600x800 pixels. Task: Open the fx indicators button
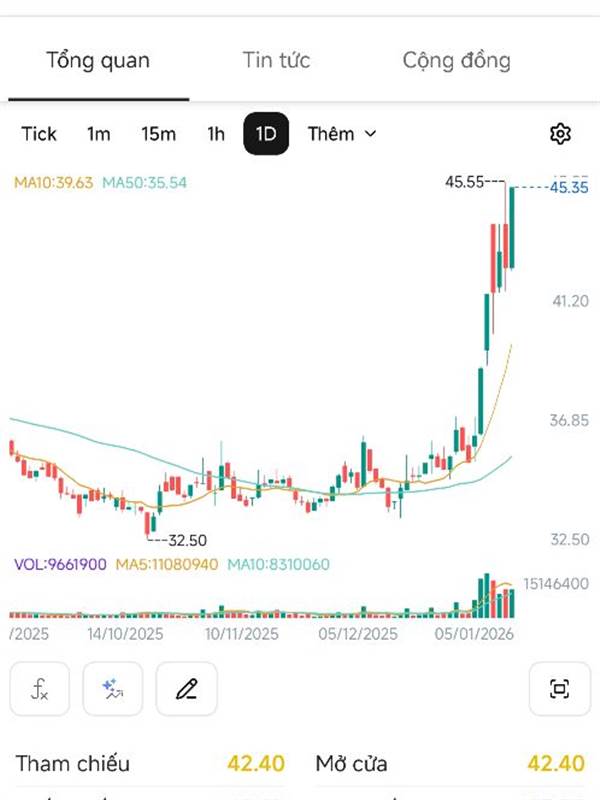tap(40, 689)
